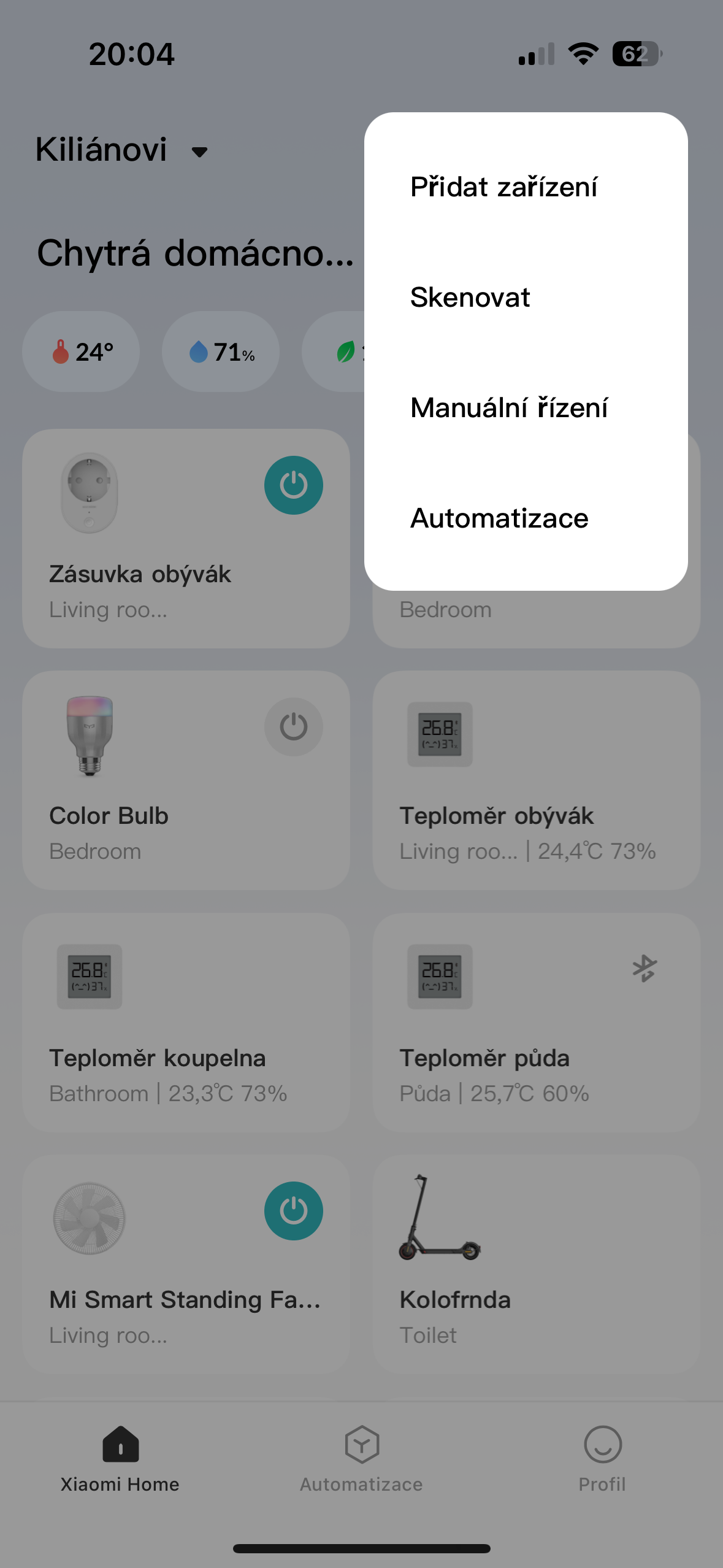Turn on the Color Bulb power button
This screenshot has height=1568, width=723.
293,727
